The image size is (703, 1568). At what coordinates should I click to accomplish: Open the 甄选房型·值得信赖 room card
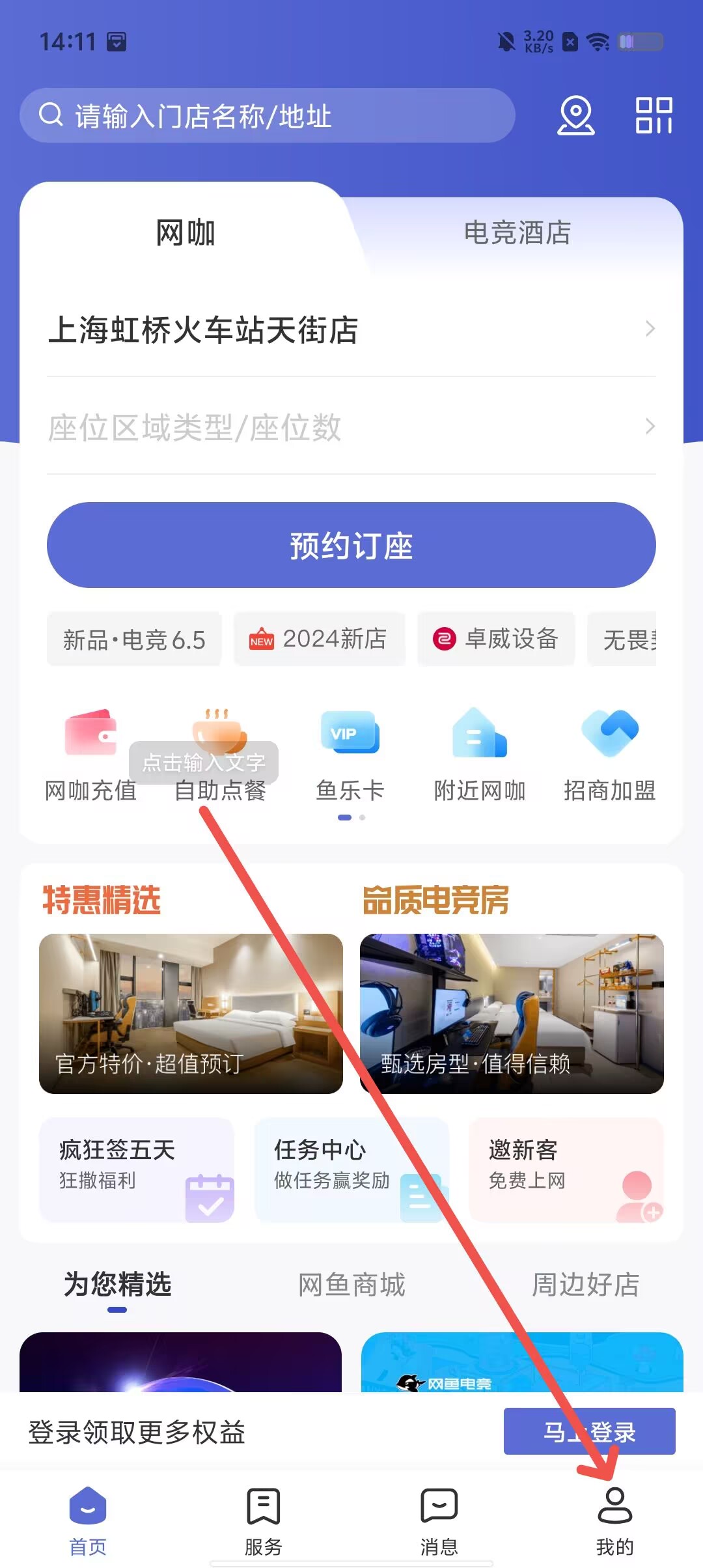point(512,1013)
